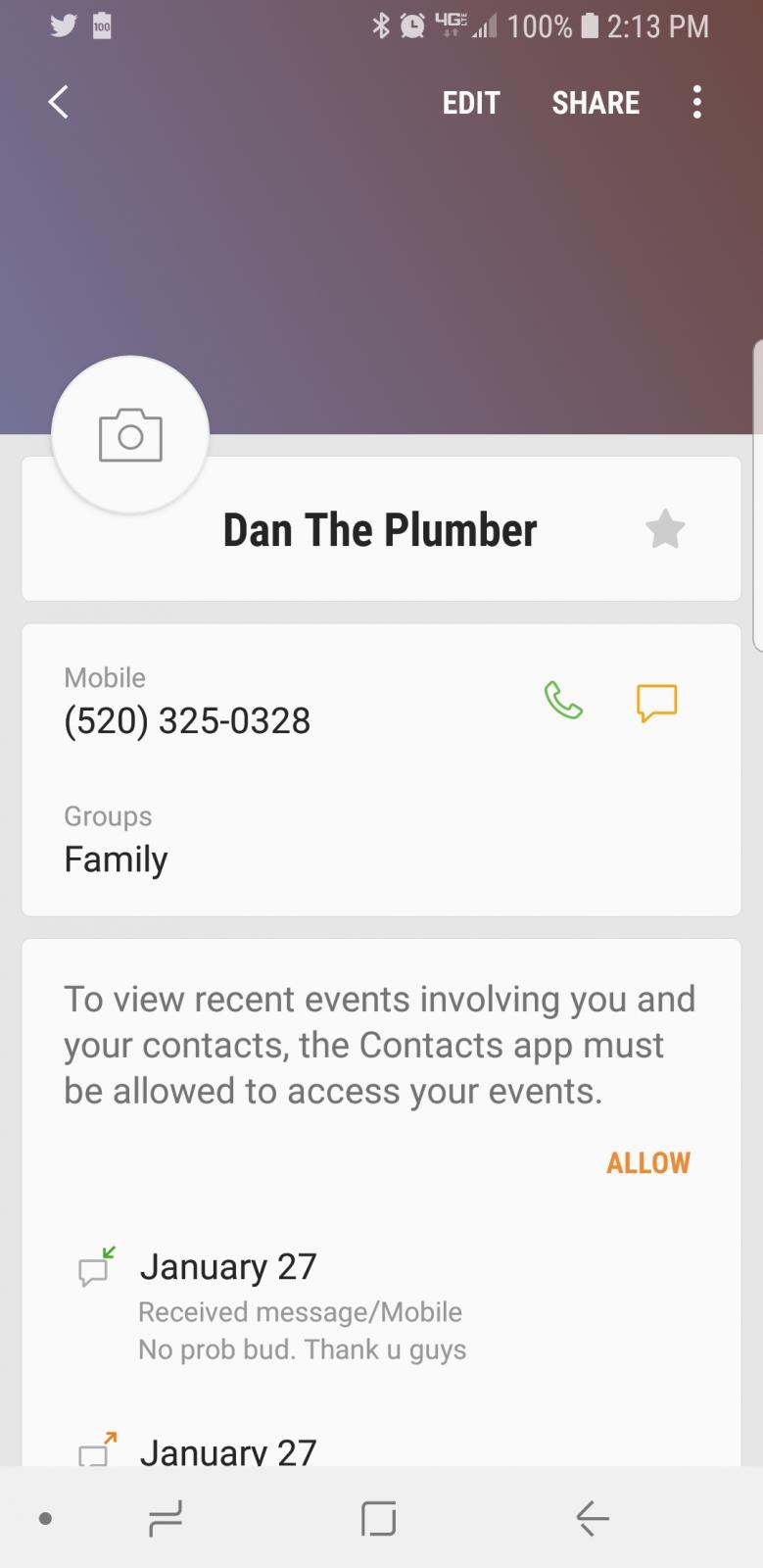The image size is (763, 1568).
Task: Allow Contacts to access your events
Action: click(648, 1163)
